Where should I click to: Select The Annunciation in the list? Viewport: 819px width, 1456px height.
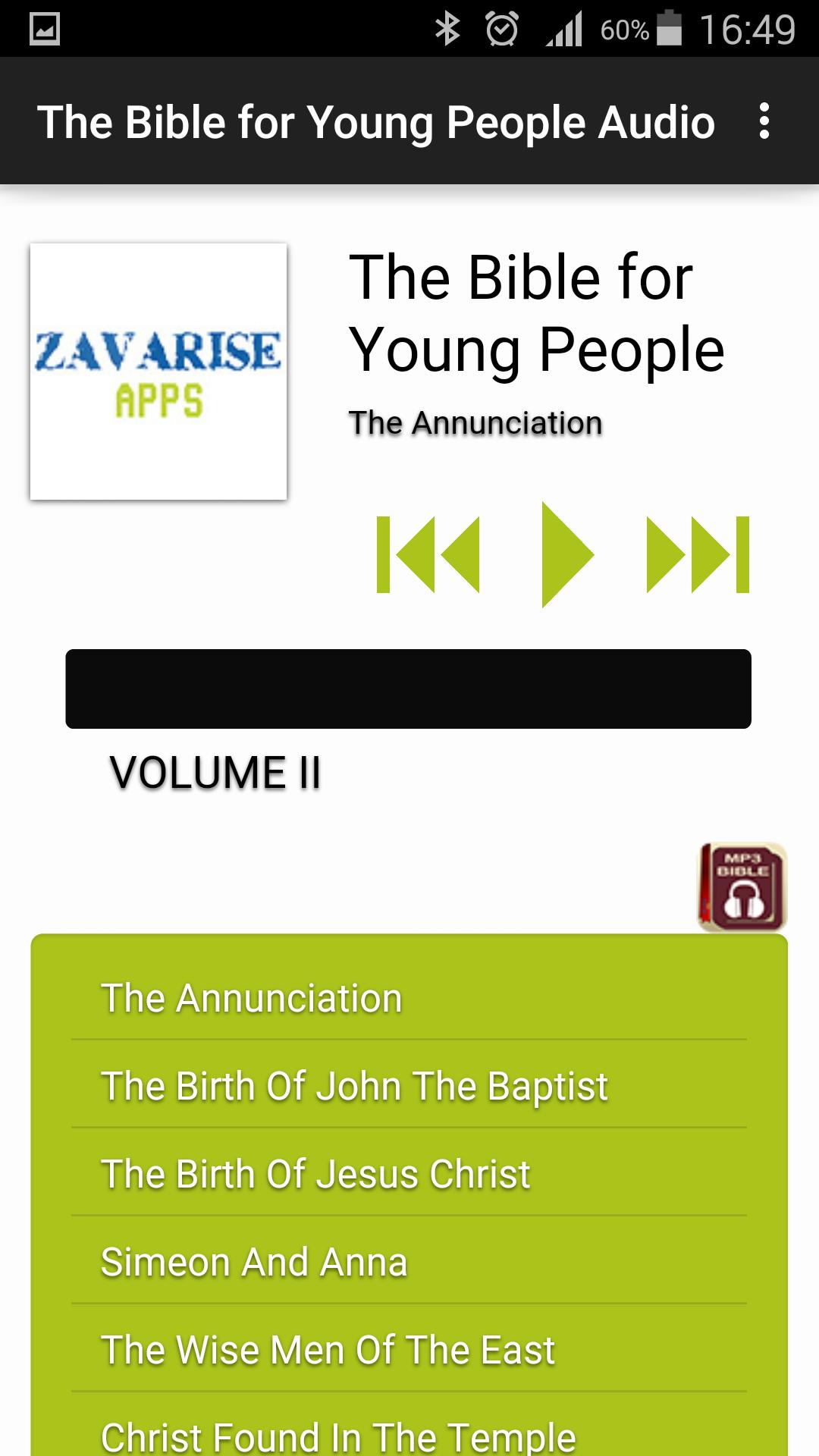pos(409,998)
